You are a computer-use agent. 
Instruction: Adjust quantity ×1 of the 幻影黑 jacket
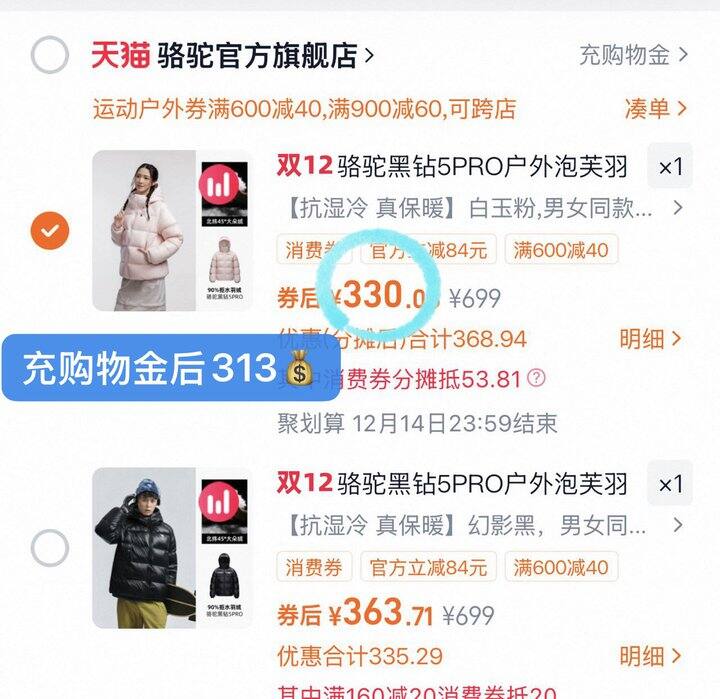tap(669, 484)
